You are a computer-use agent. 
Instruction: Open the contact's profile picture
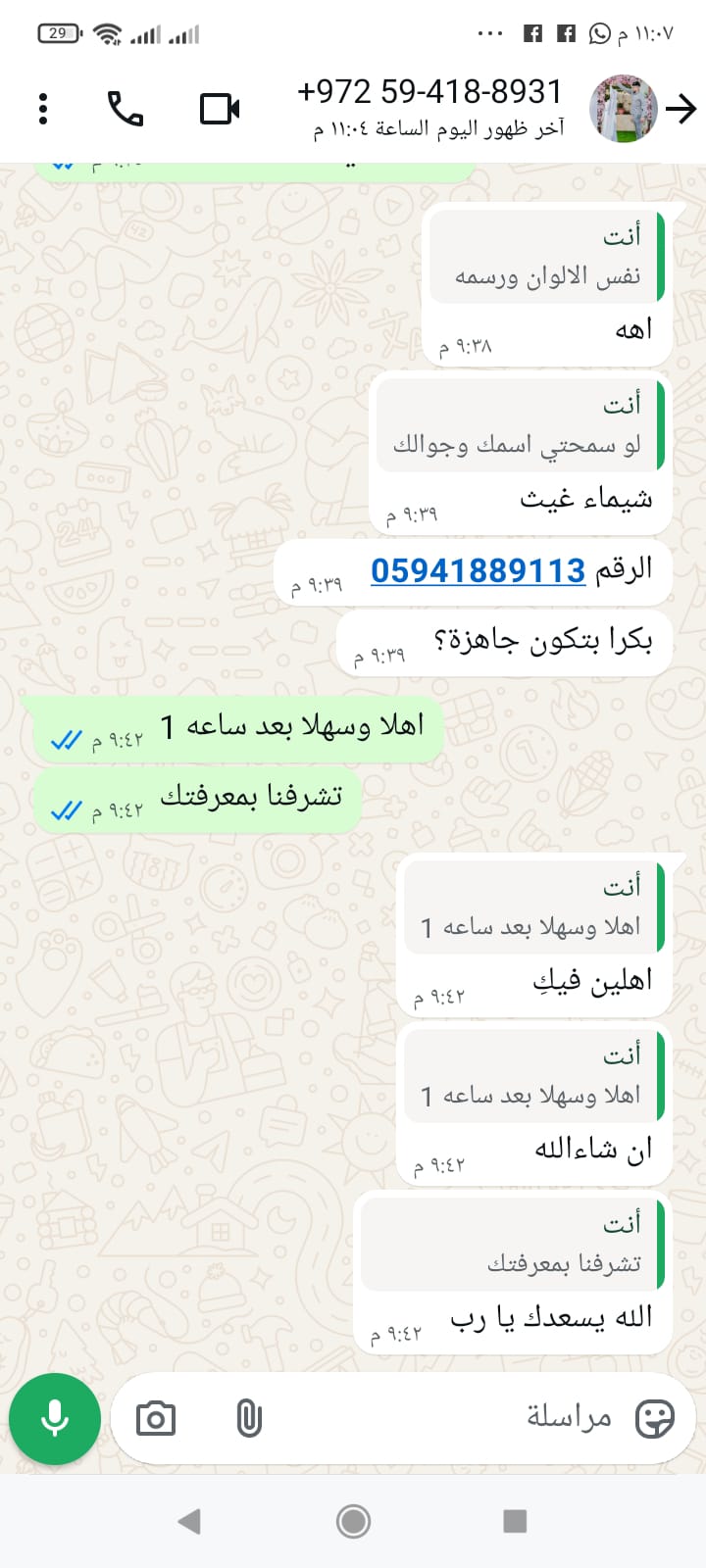(x=623, y=109)
